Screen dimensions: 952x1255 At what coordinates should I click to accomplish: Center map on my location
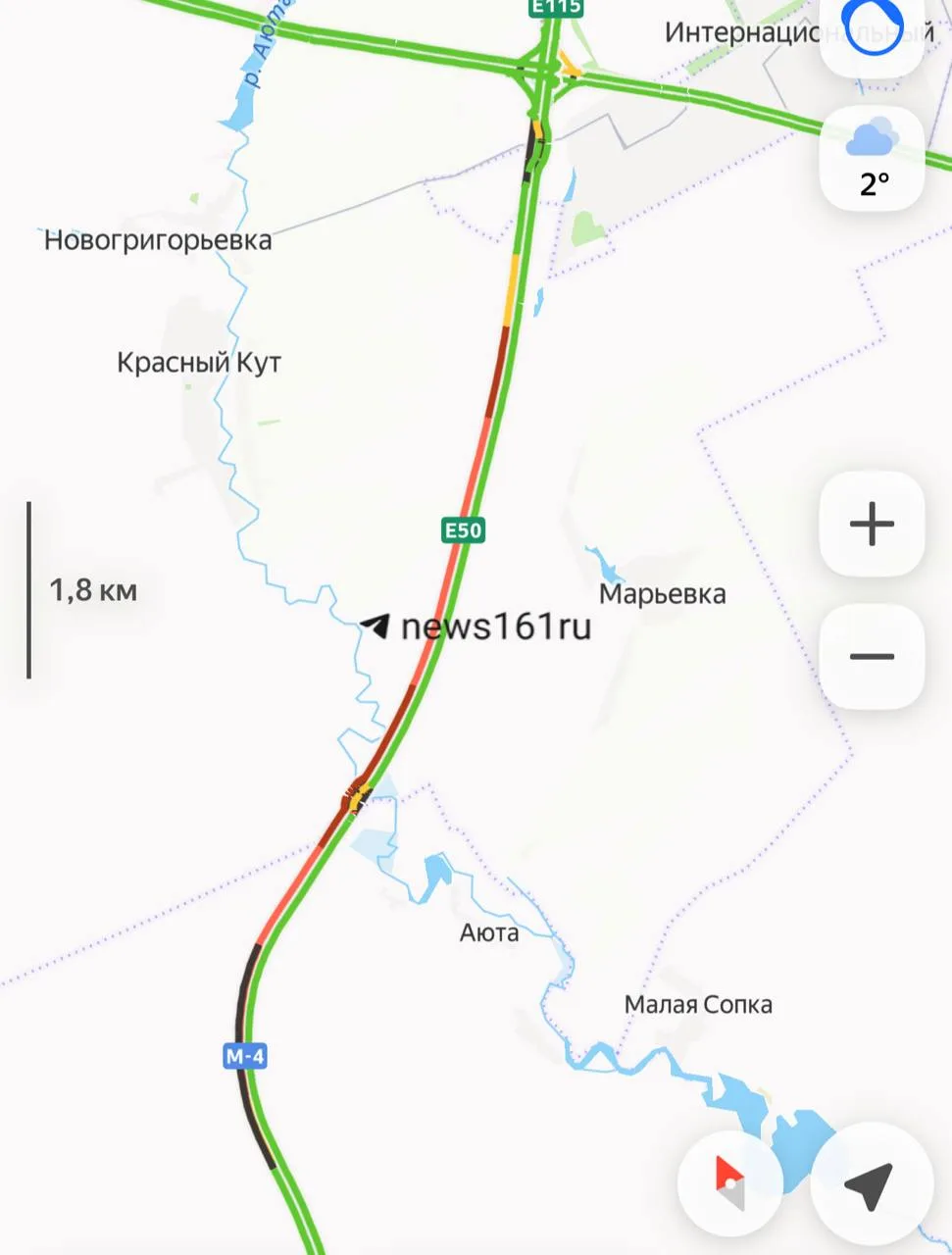868,1185
